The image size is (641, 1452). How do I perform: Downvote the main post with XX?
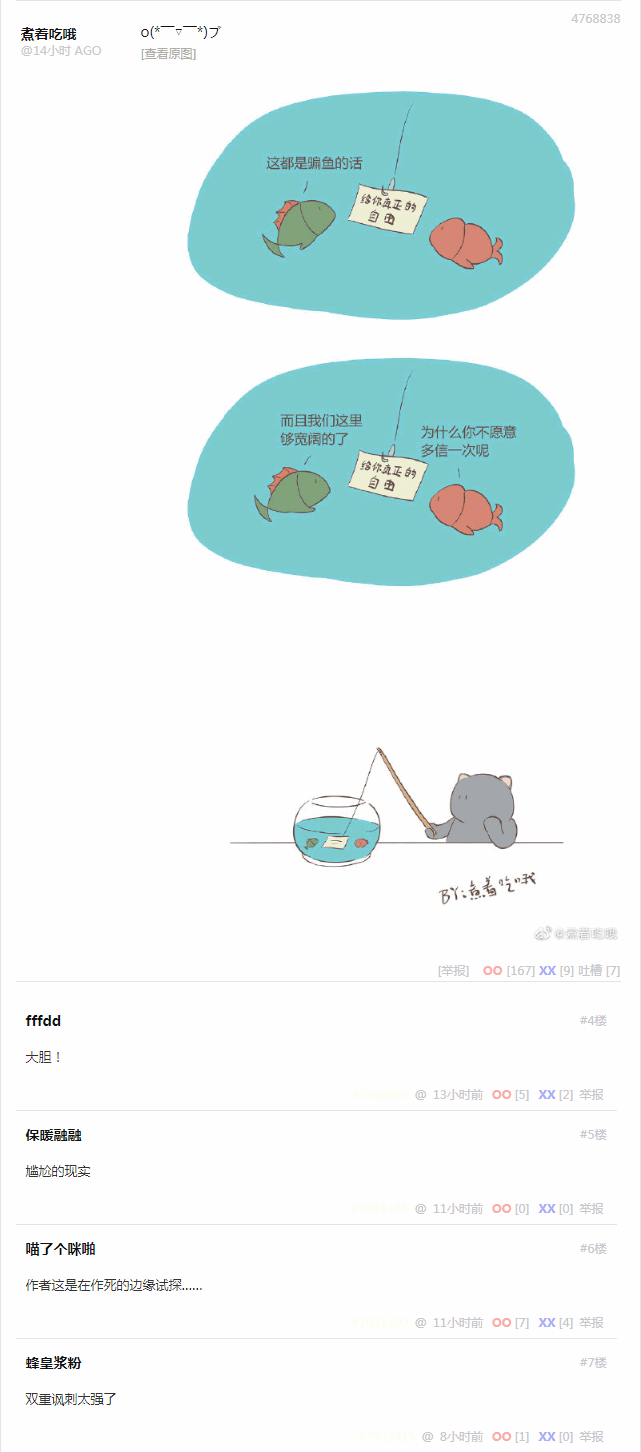click(x=547, y=970)
